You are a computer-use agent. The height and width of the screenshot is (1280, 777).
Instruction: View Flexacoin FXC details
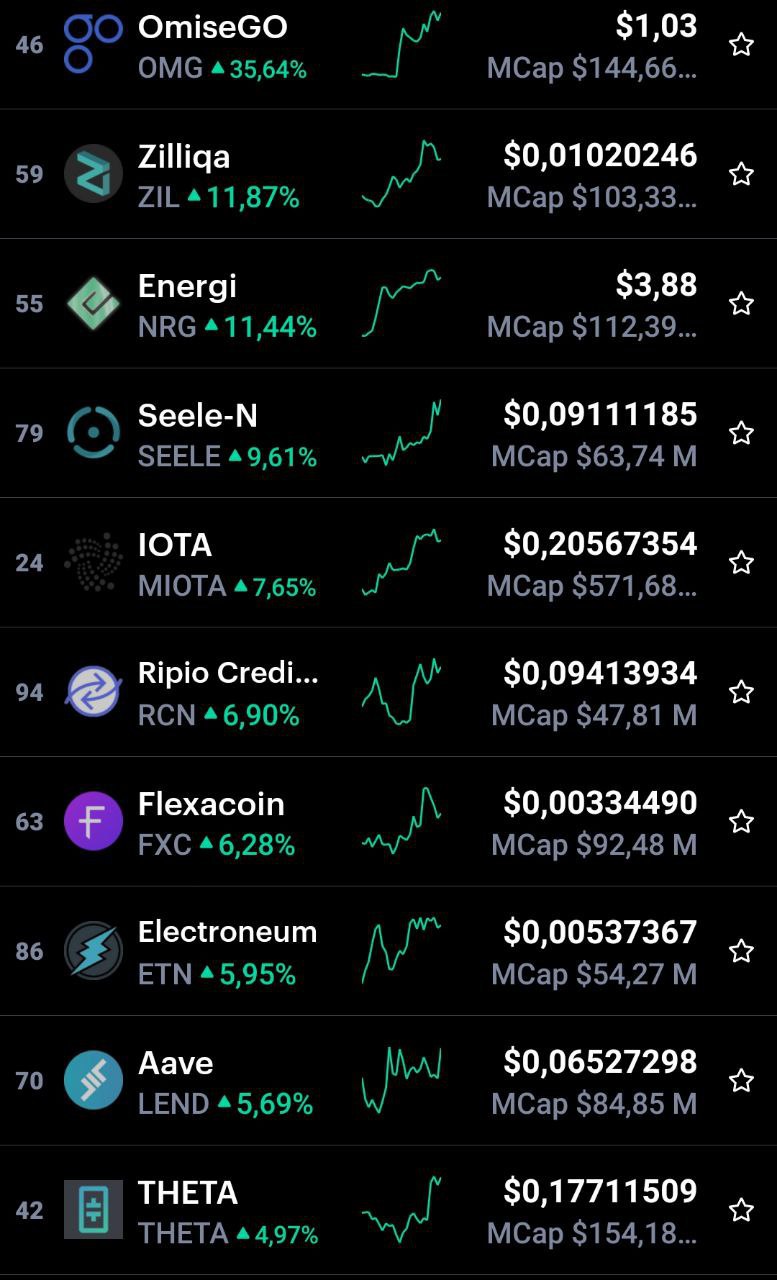tap(388, 821)
